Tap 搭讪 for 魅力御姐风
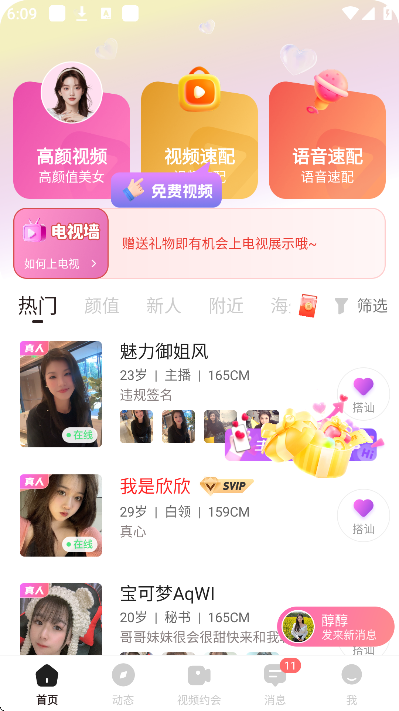The width and height of the screenshot is (399, 711). [363, 394]
